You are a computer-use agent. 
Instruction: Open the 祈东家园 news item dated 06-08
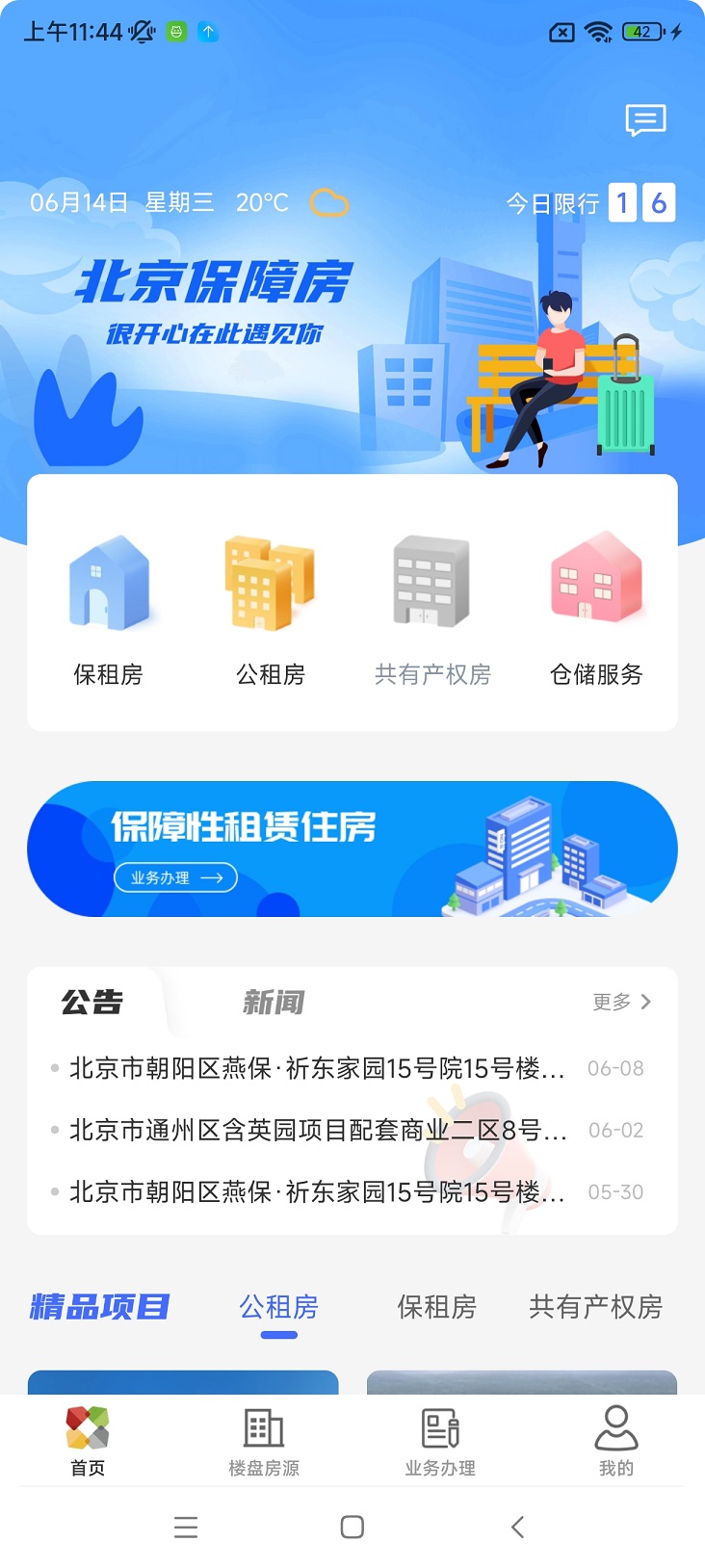(318, 1067)
